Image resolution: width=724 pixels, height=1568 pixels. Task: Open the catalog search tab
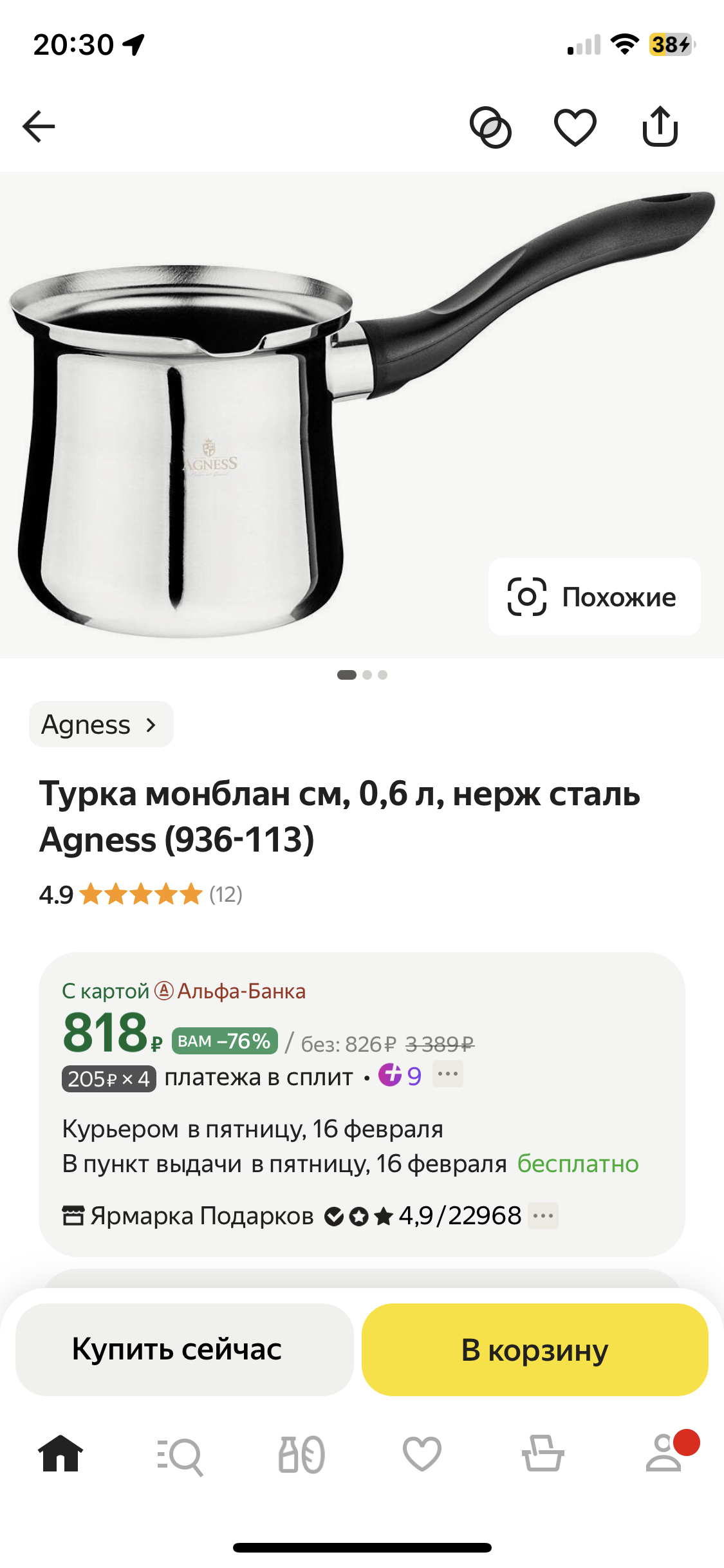point(181,1455)
